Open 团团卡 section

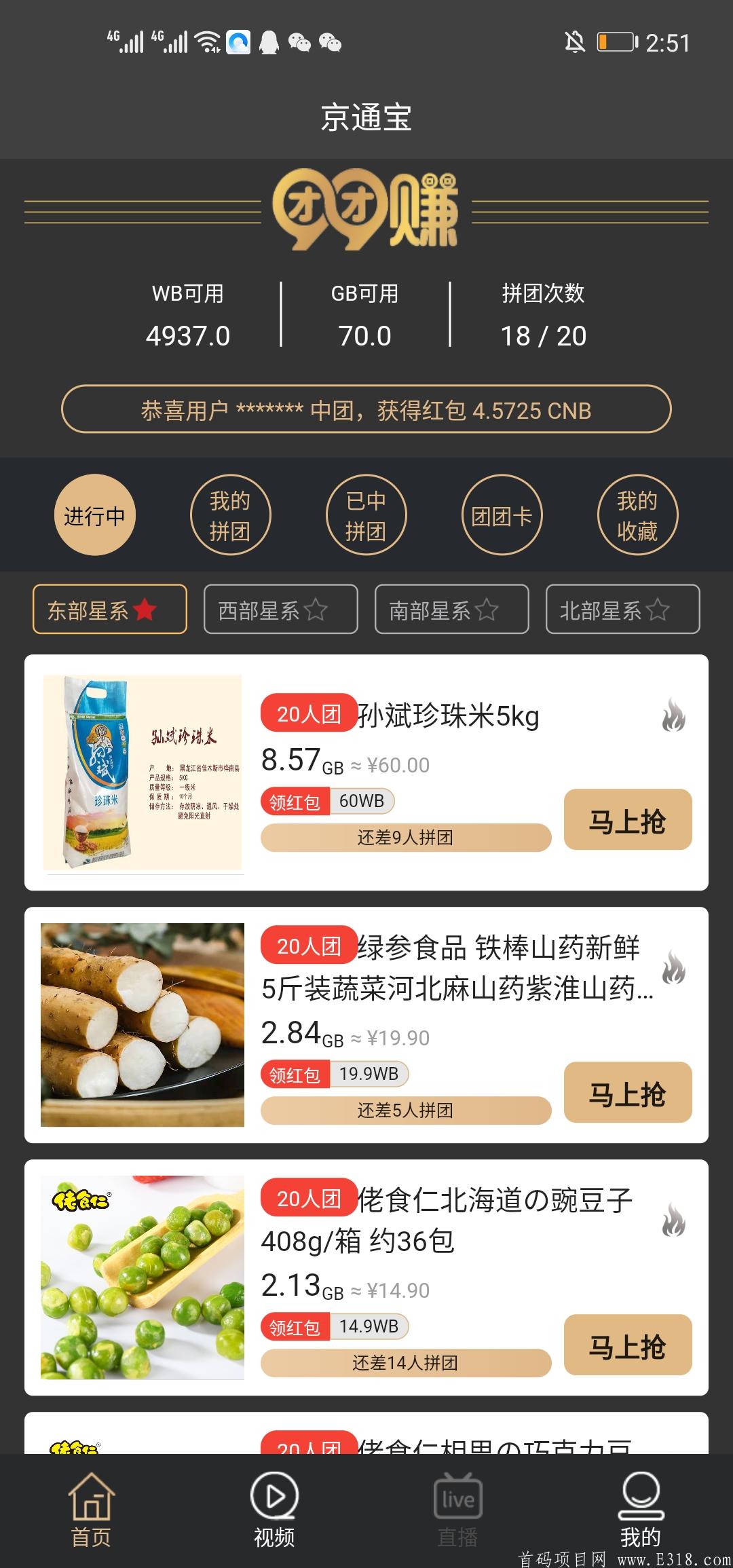[502, 515]
